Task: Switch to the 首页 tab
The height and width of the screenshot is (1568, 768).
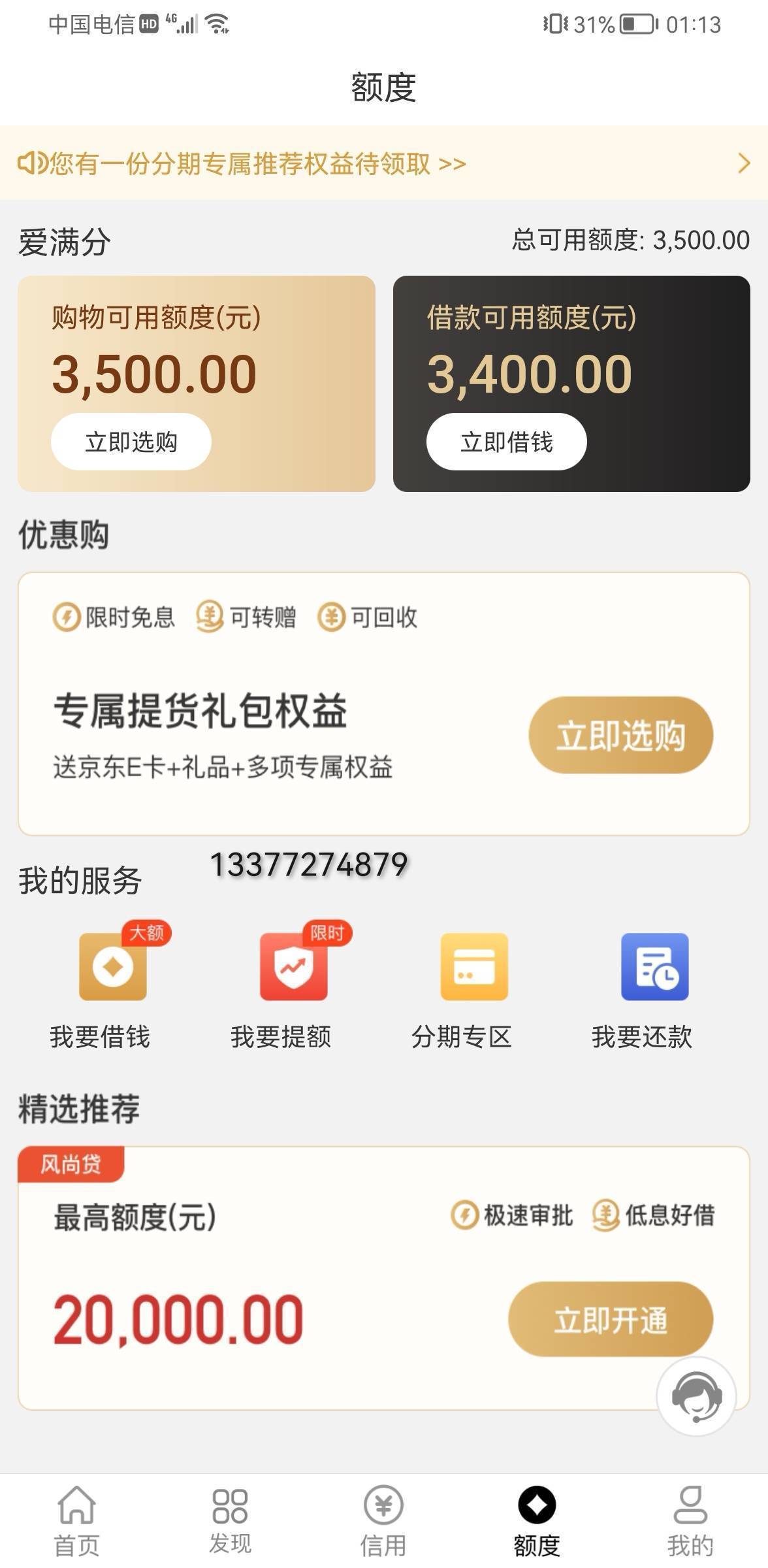Action: coord(76,1521)
